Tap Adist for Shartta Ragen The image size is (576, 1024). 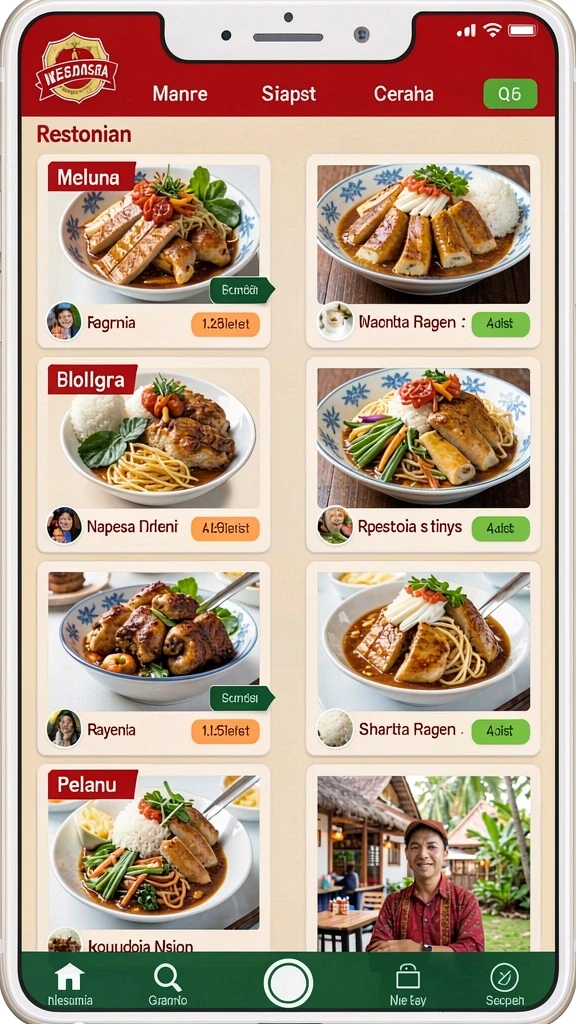pyautogui.click(x=500, y=731)
